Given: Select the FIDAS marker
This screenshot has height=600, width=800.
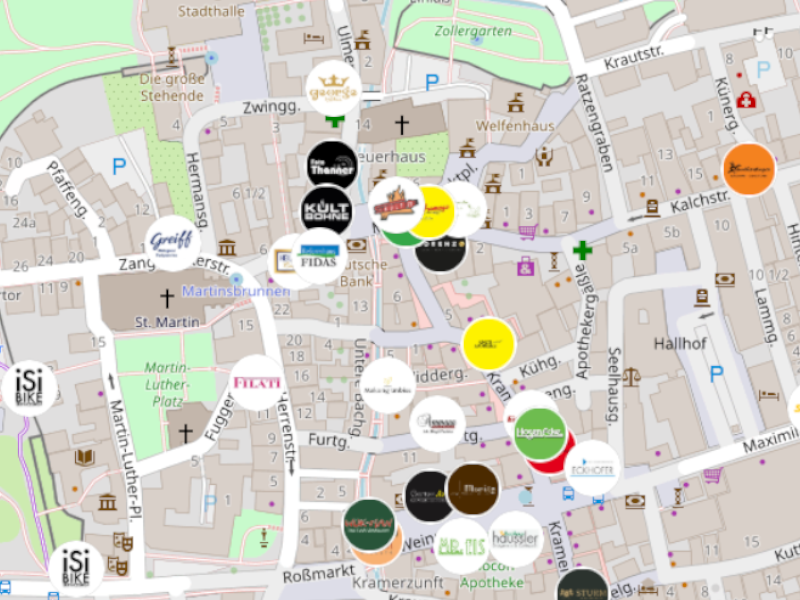Looking at the screenshot, I should click(319, 256).
